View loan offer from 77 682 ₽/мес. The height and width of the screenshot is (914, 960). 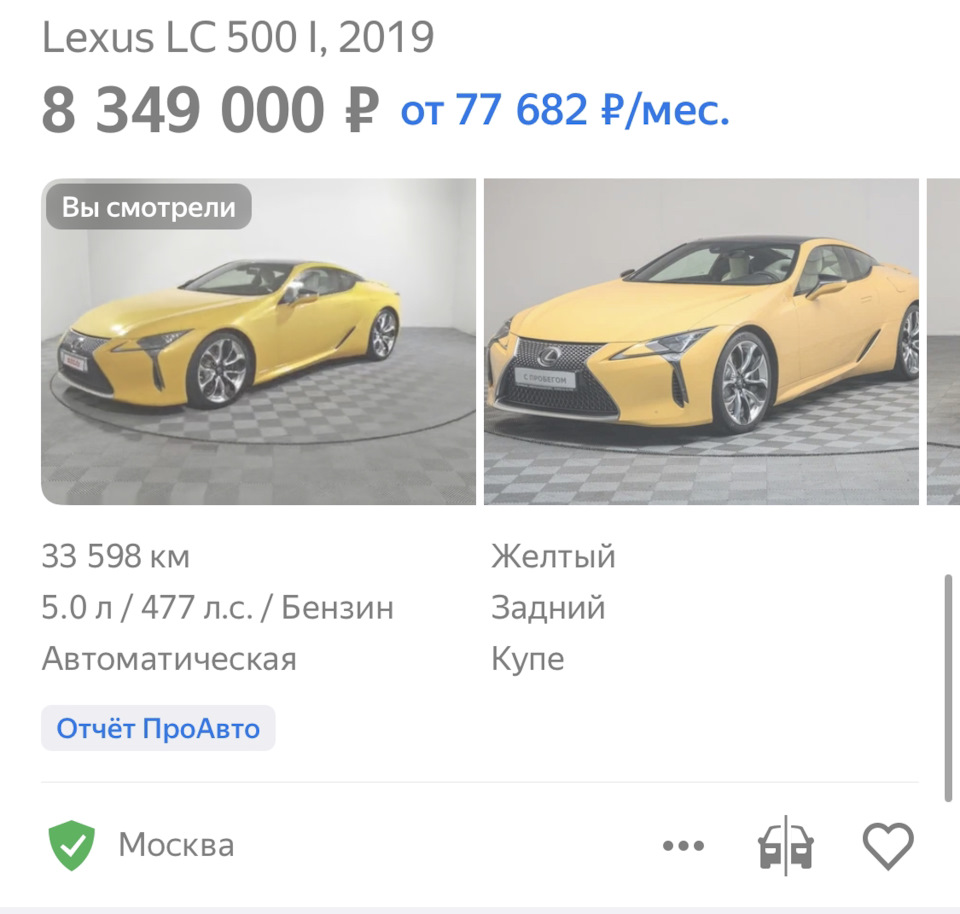[x=565, y=109]
